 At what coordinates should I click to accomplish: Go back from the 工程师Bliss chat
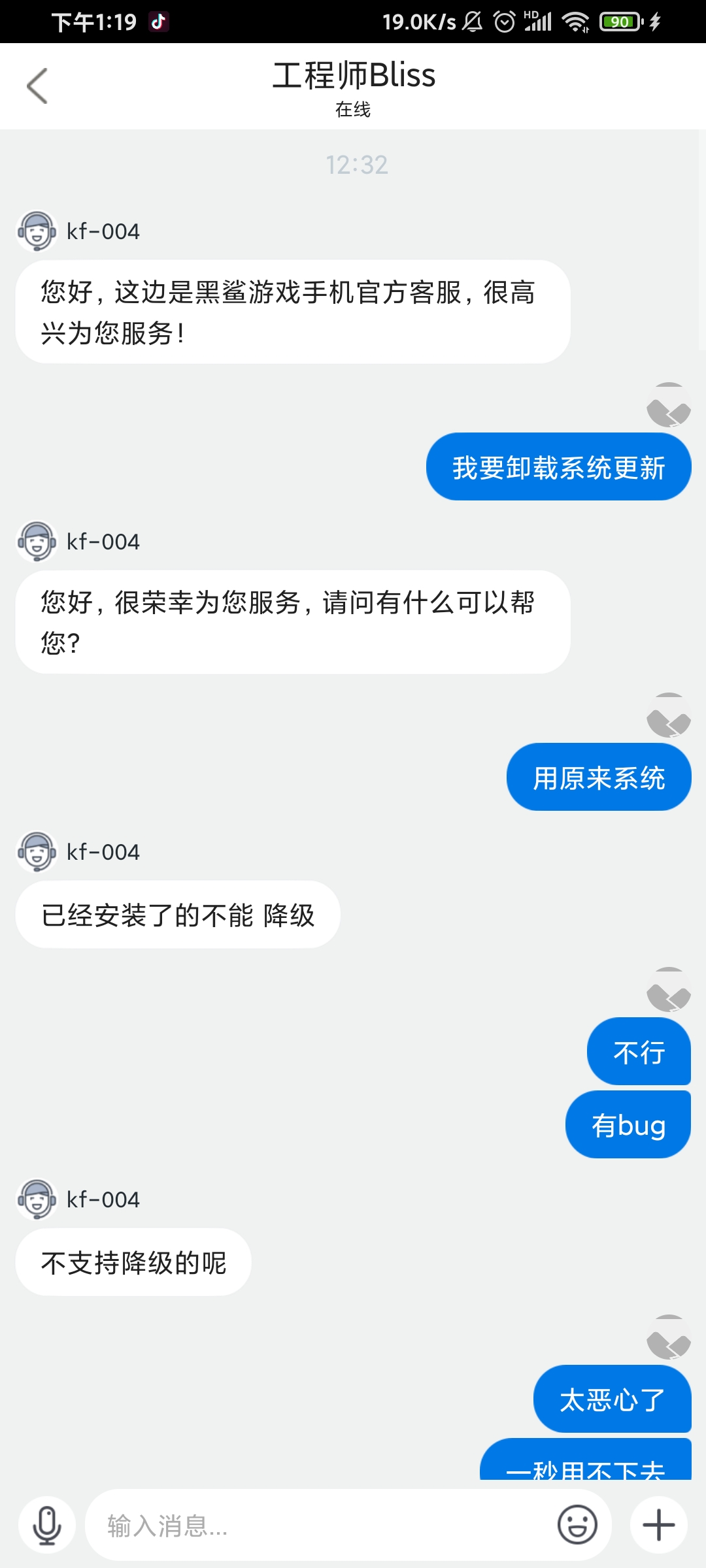(37, 86)
